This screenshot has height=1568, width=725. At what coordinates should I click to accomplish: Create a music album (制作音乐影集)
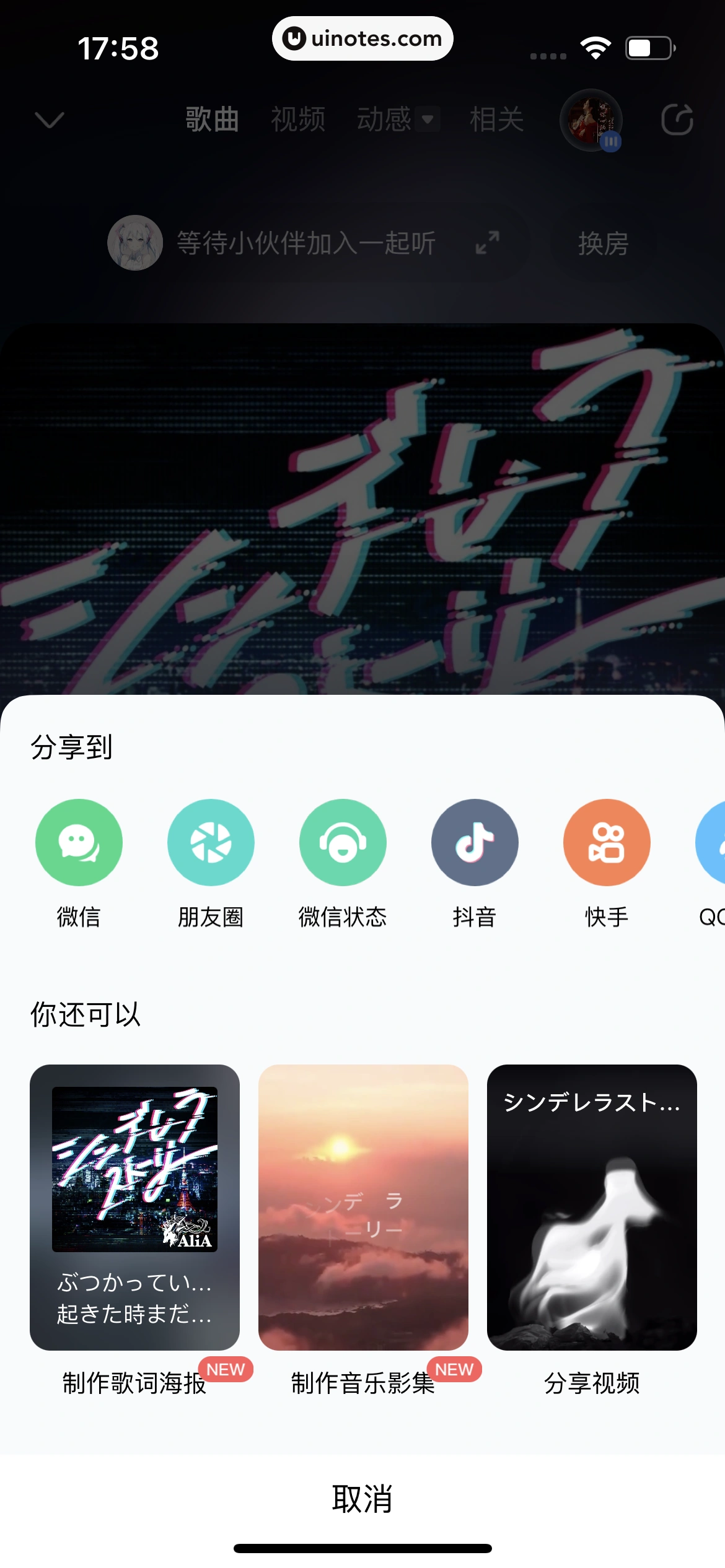click(x=363, y=1208)
